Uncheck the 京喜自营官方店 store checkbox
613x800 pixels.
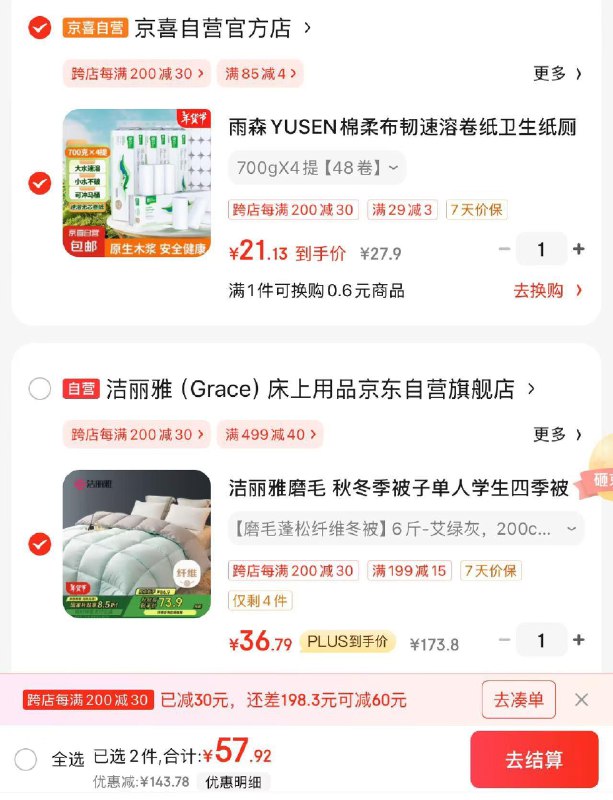pyautogui.click(x=39, y=28)
